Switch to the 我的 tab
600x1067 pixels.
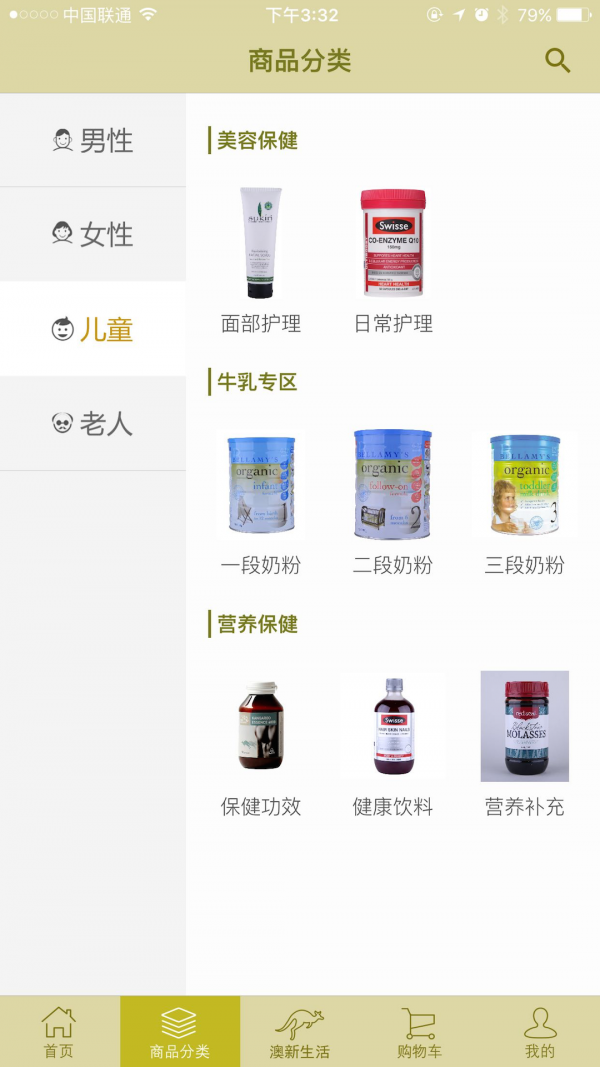[x=540, y=1032]
